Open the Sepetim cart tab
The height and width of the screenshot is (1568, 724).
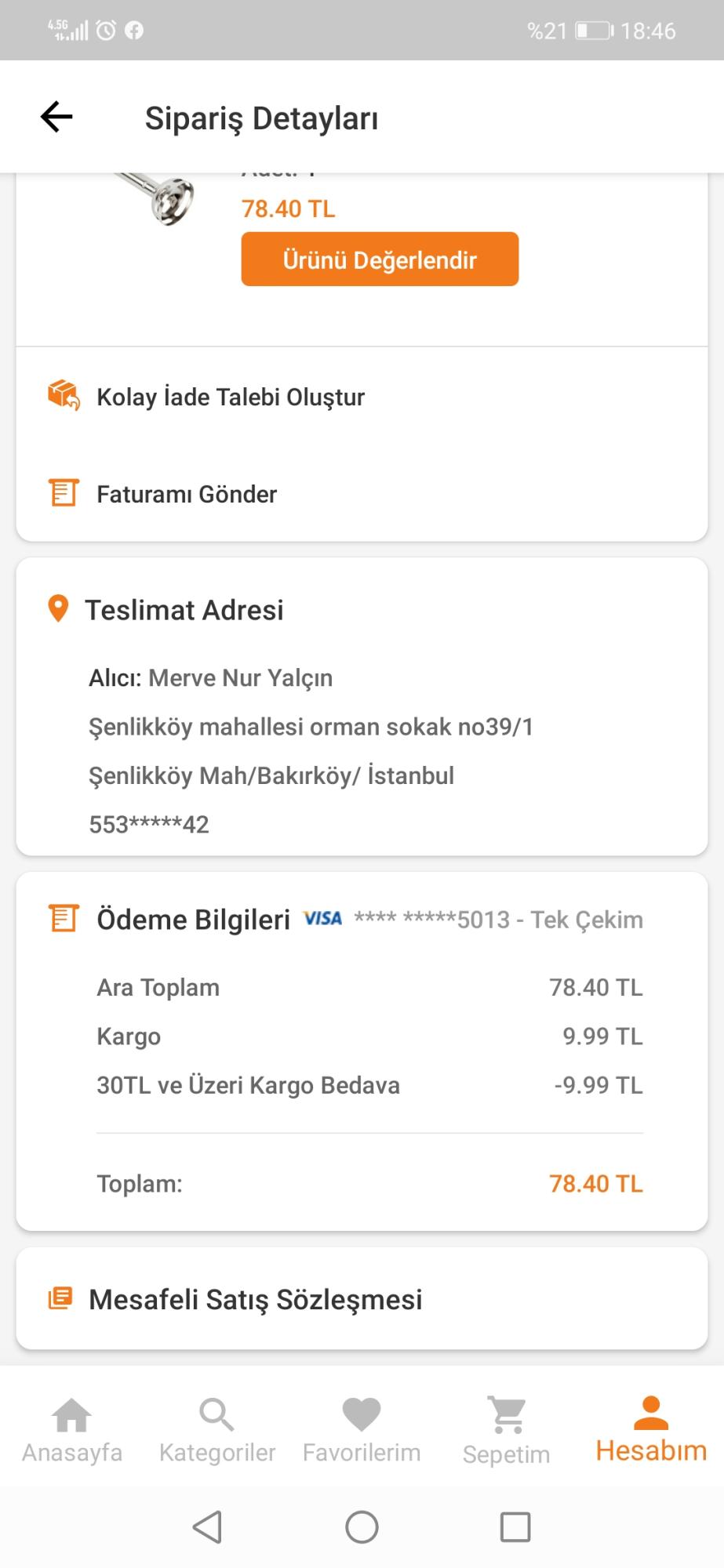507,1431
